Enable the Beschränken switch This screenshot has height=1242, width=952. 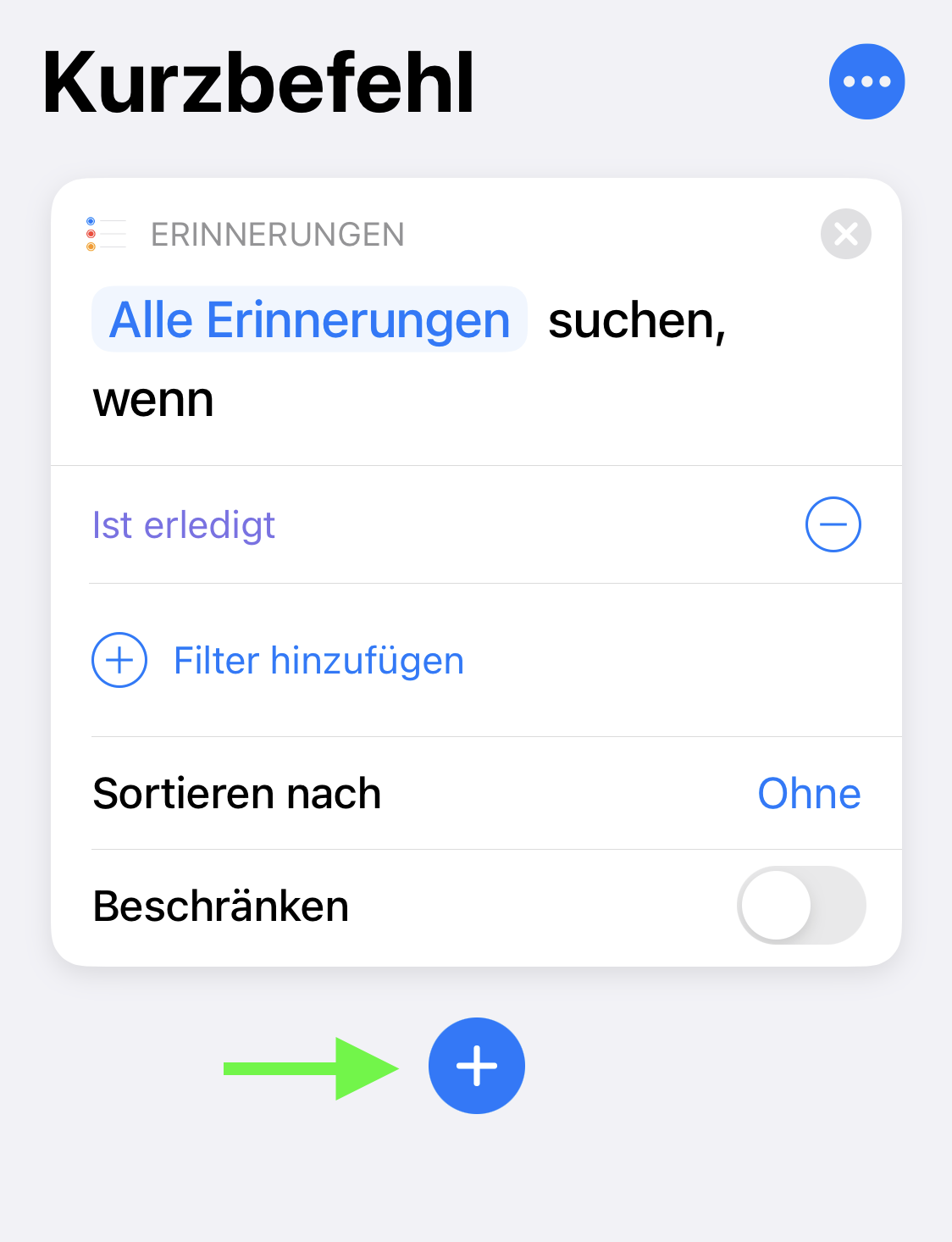800,905
